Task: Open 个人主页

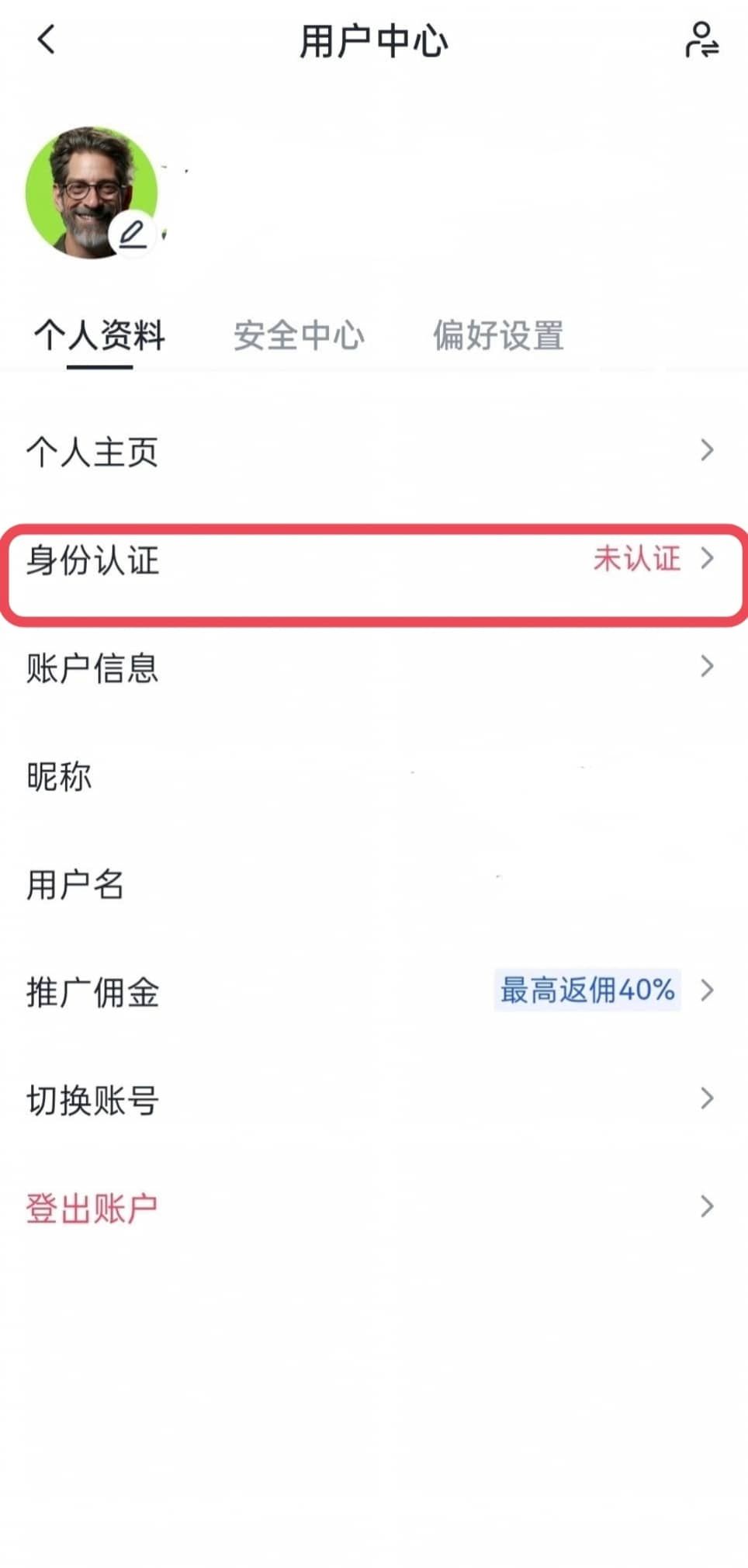Action: tap(374, 451)
